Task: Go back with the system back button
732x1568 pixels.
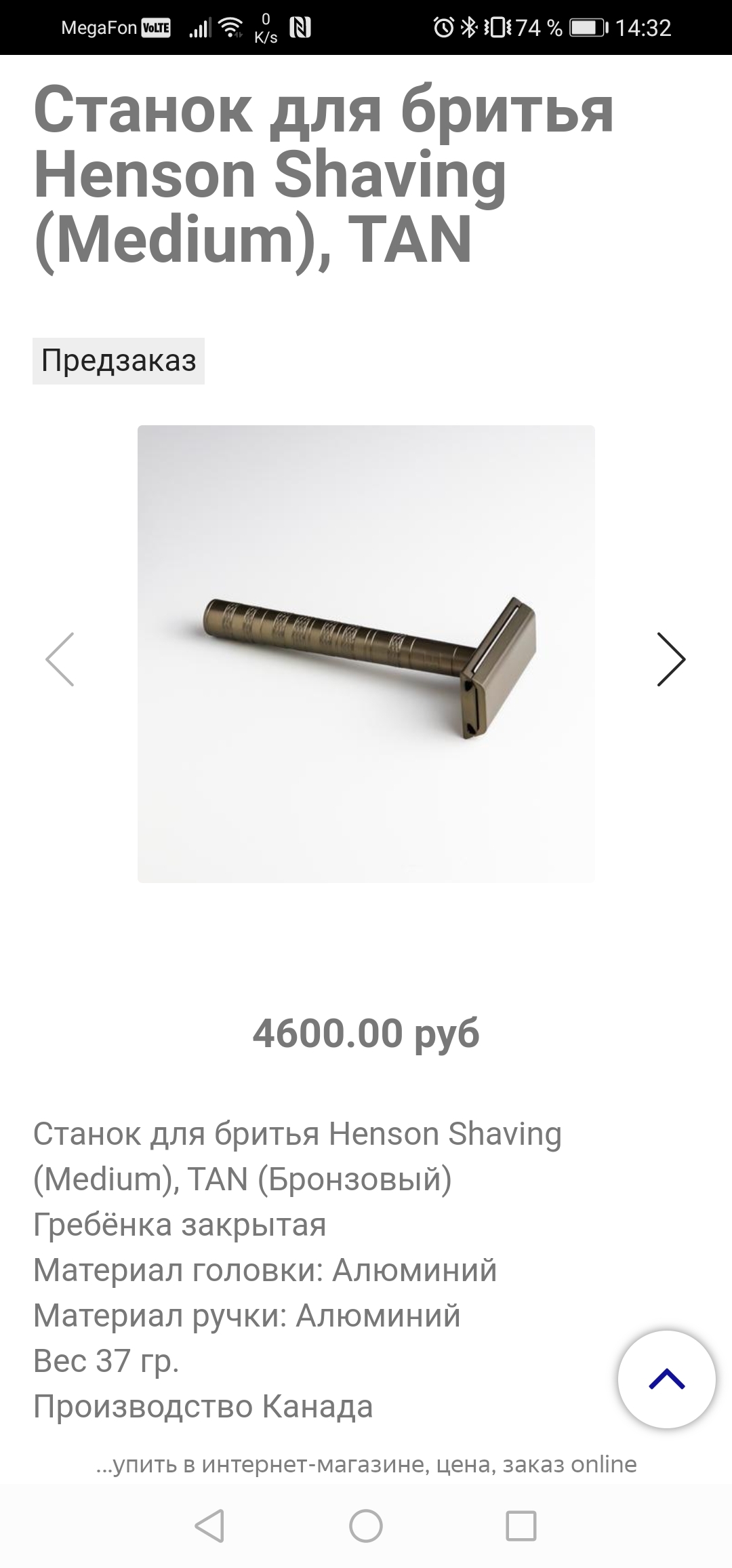Action: tap(209, 1527)
